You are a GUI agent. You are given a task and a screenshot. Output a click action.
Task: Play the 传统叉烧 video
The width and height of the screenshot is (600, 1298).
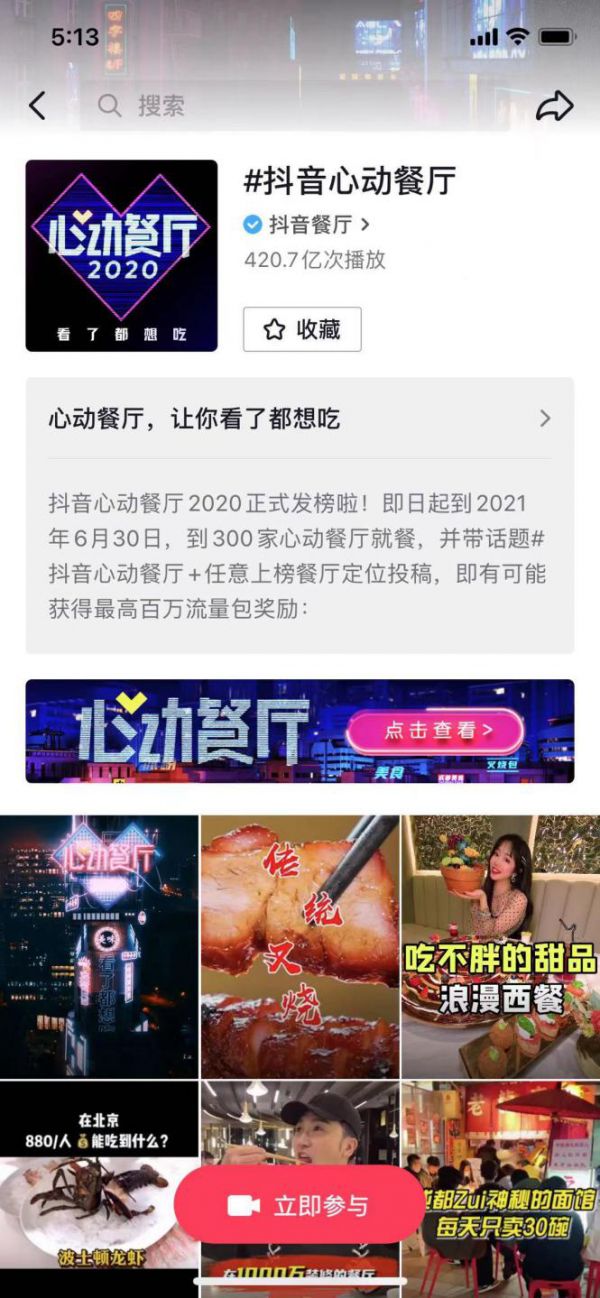[x=300, y=945]
